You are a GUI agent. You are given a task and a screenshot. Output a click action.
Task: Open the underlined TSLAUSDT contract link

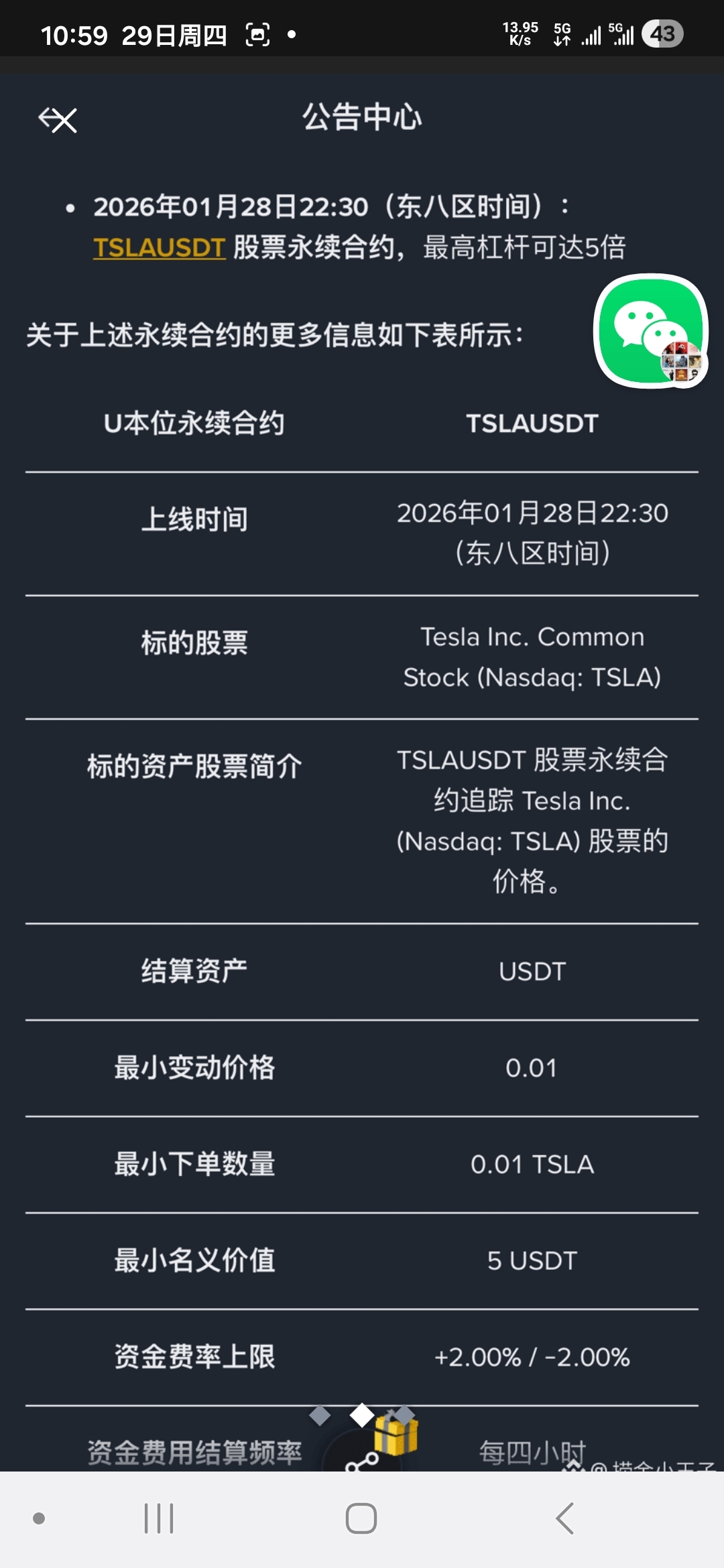click(x=159, y=247)
